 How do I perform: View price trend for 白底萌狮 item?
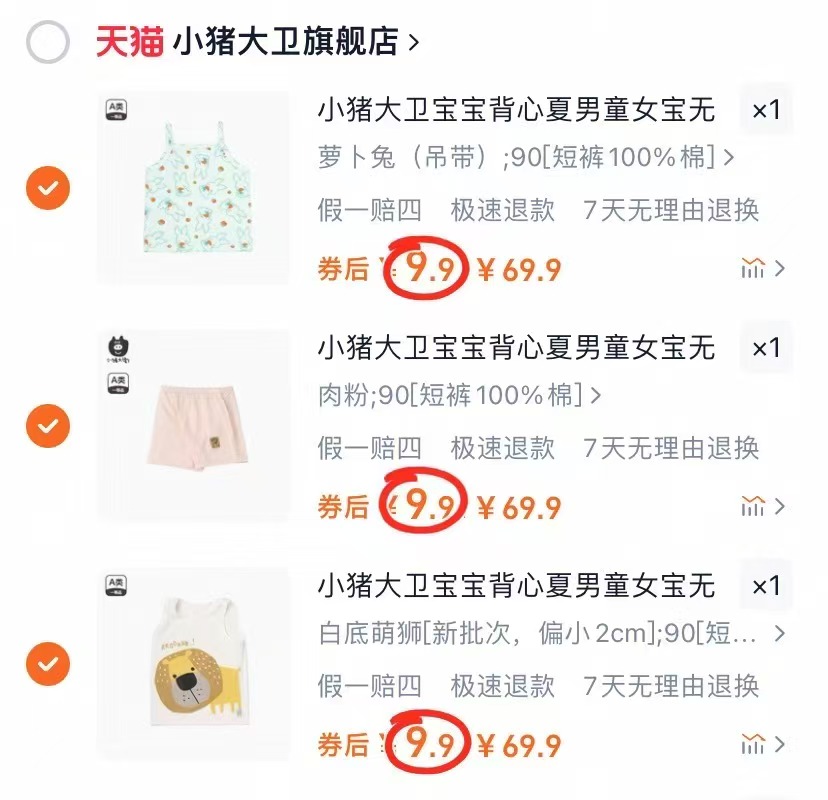click(762, 744)
